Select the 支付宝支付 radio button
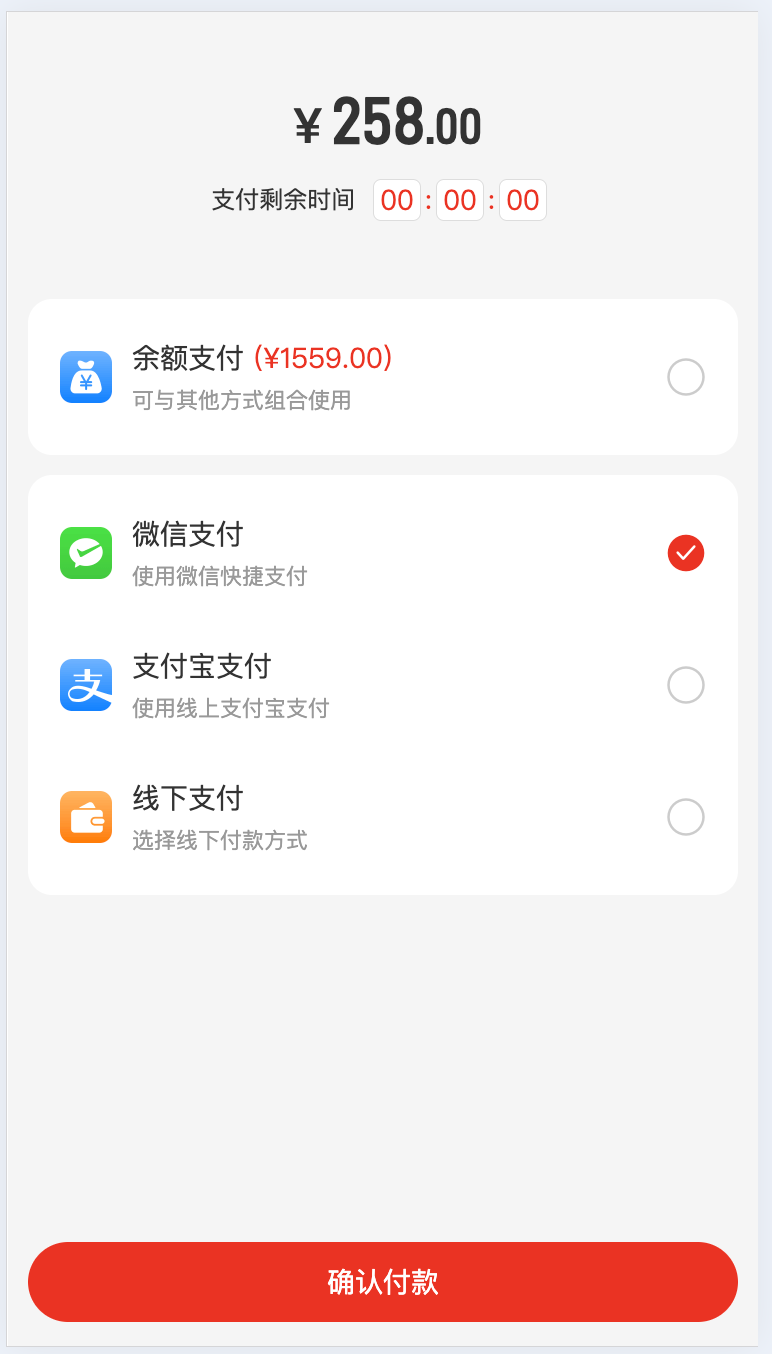 (x=686, y=685)
